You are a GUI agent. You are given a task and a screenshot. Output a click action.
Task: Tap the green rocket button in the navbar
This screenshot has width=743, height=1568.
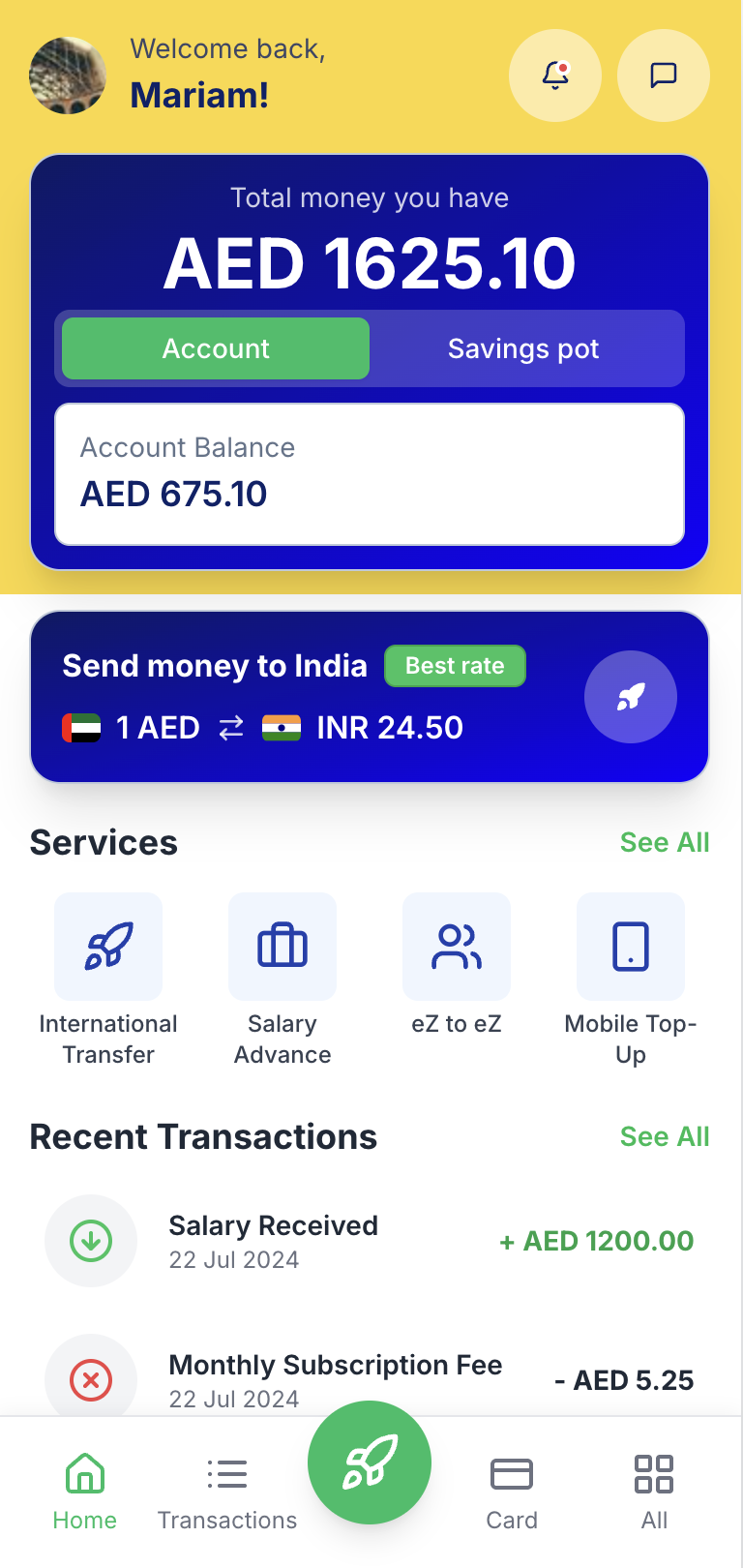click(x=369, y=1462)
